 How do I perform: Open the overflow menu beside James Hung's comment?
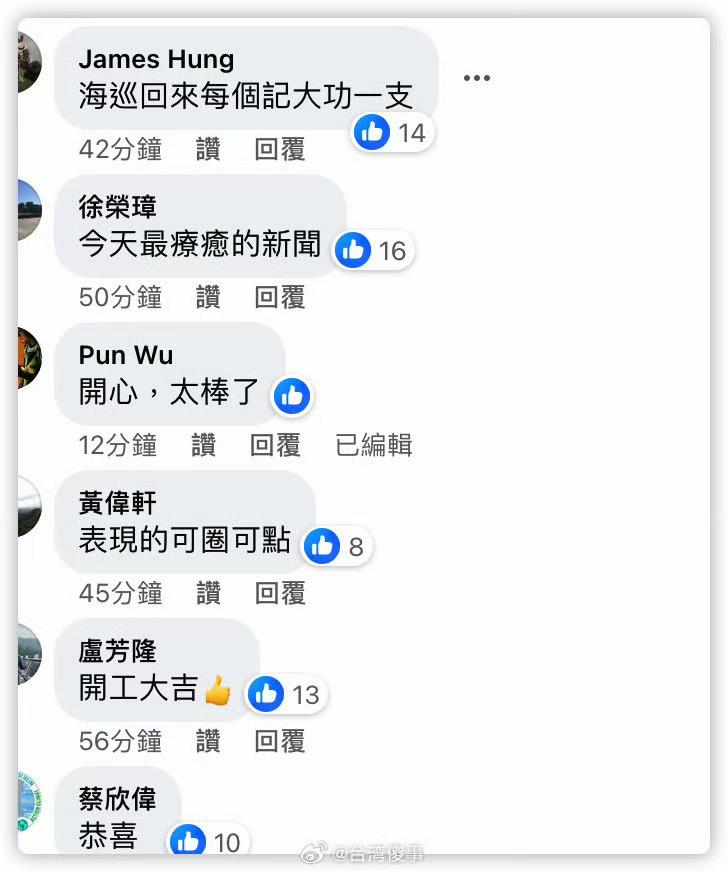[477, 78]
